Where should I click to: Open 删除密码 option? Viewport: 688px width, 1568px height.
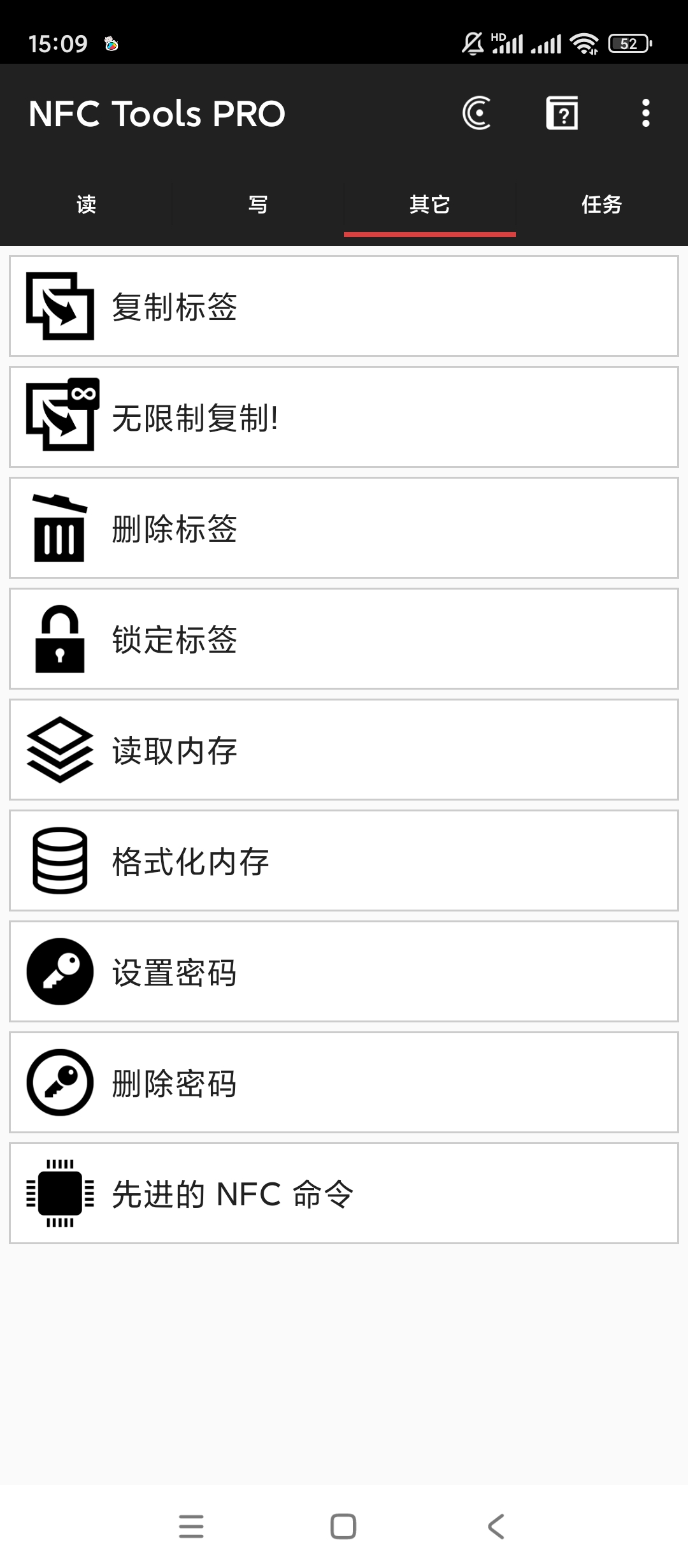click(x=344, y=1082)
